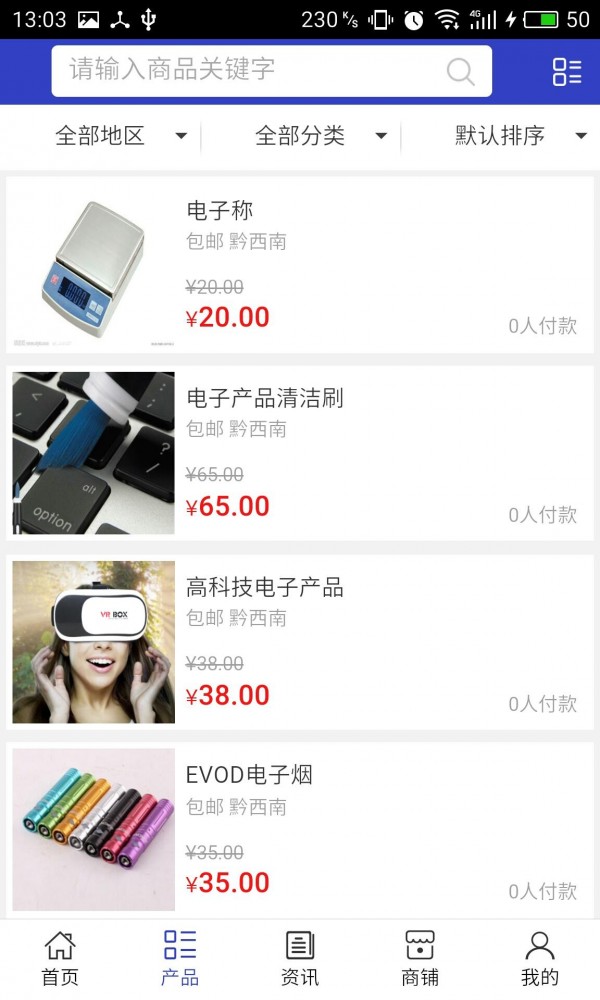Open the 电子称 product card
The height and width of the screenshot is (1000, 600).
[x=300, y=265]
